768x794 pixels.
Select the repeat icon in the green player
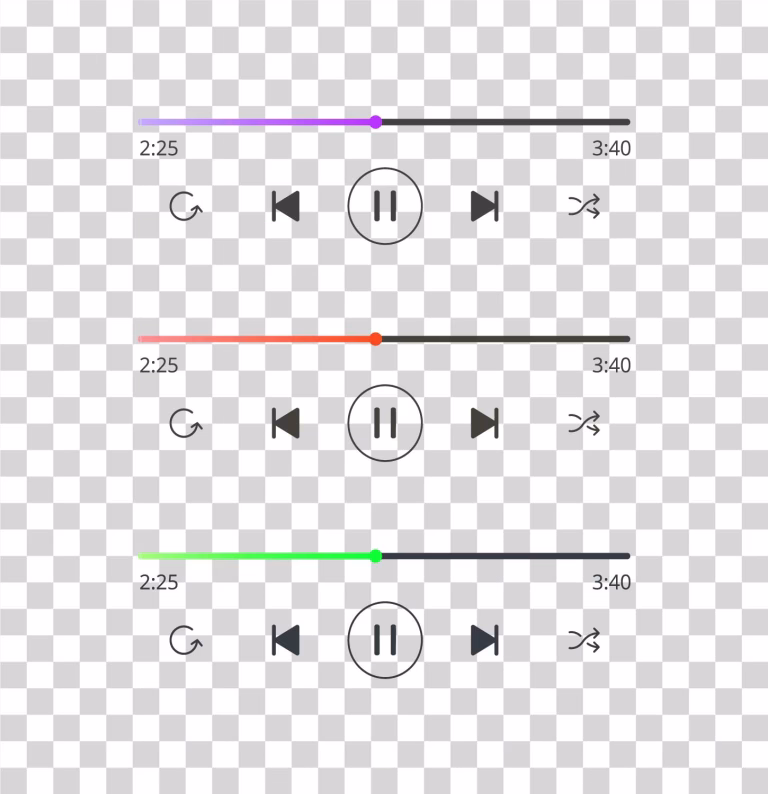tap(186, 640)
